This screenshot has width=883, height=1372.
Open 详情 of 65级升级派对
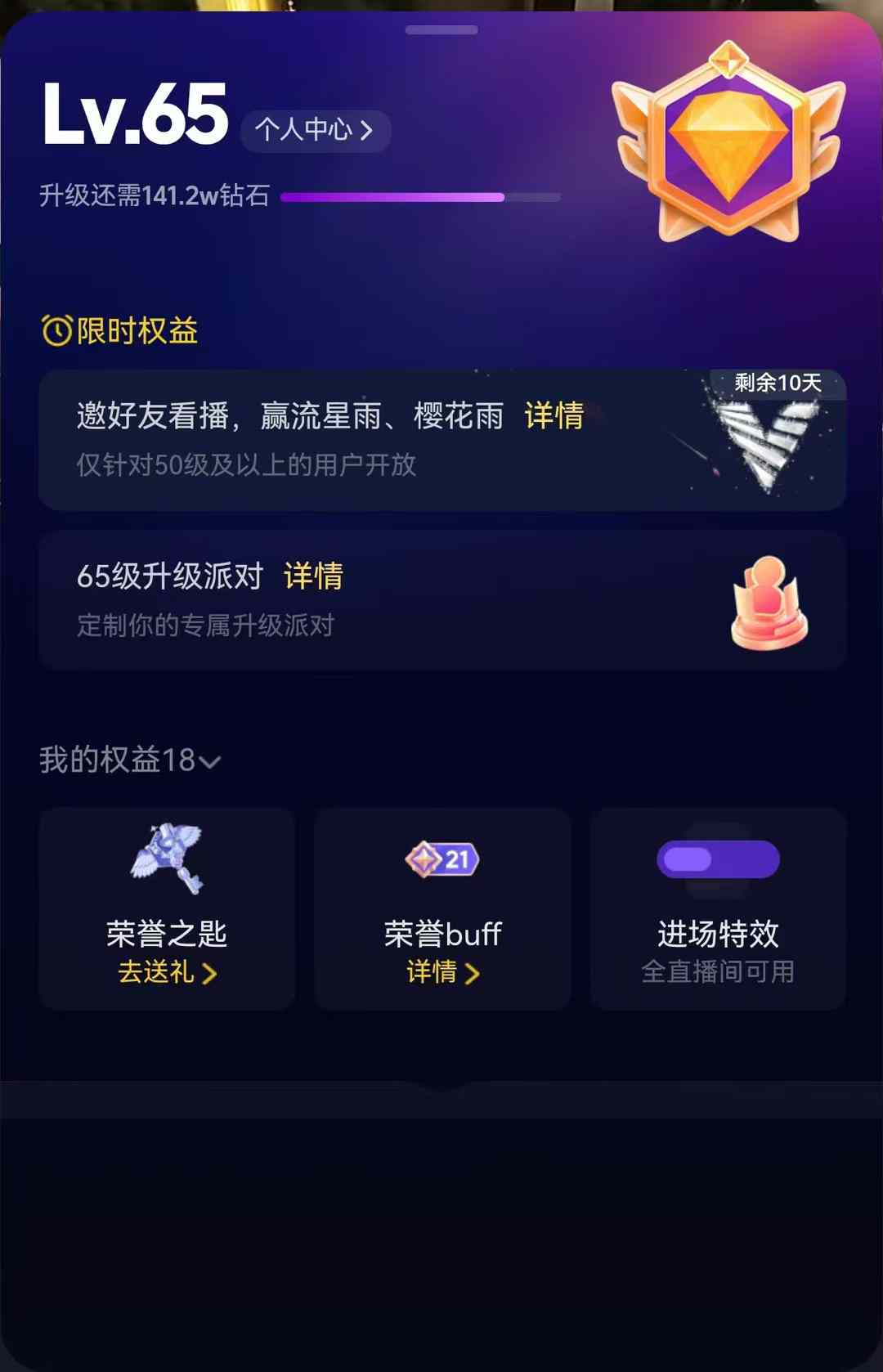click(312, 576)
